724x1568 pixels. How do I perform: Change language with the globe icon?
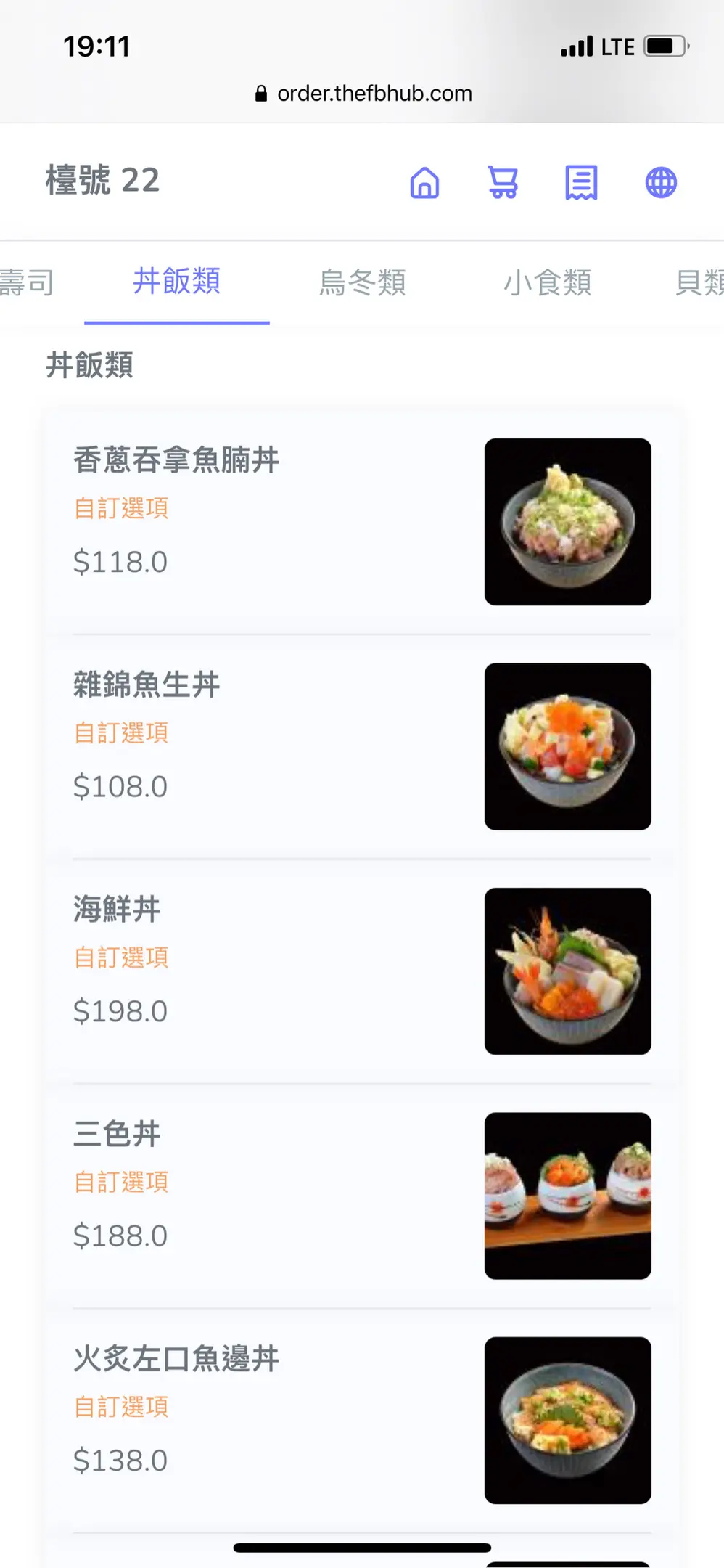tap(661, 183)
